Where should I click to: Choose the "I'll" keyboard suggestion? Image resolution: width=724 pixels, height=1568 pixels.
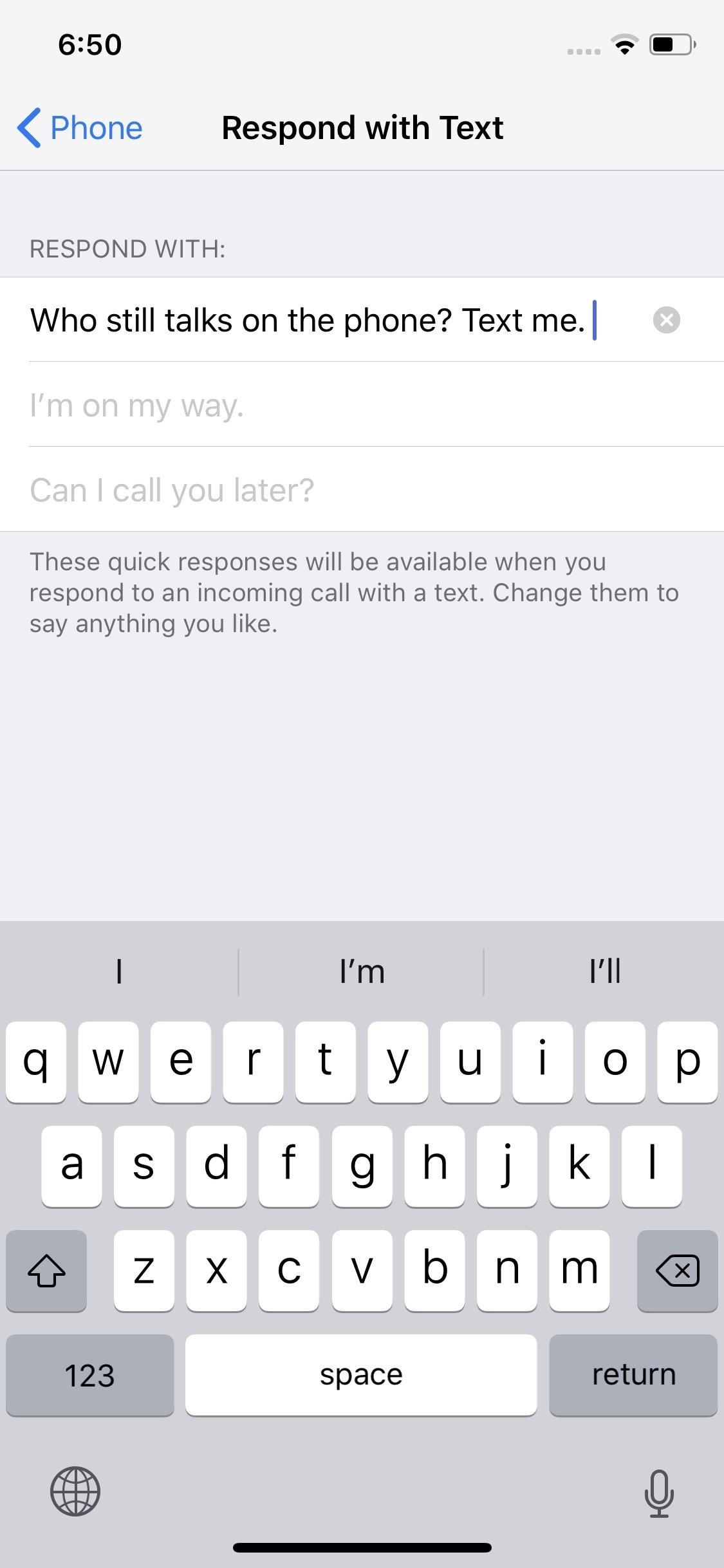[x=605, y=972]
